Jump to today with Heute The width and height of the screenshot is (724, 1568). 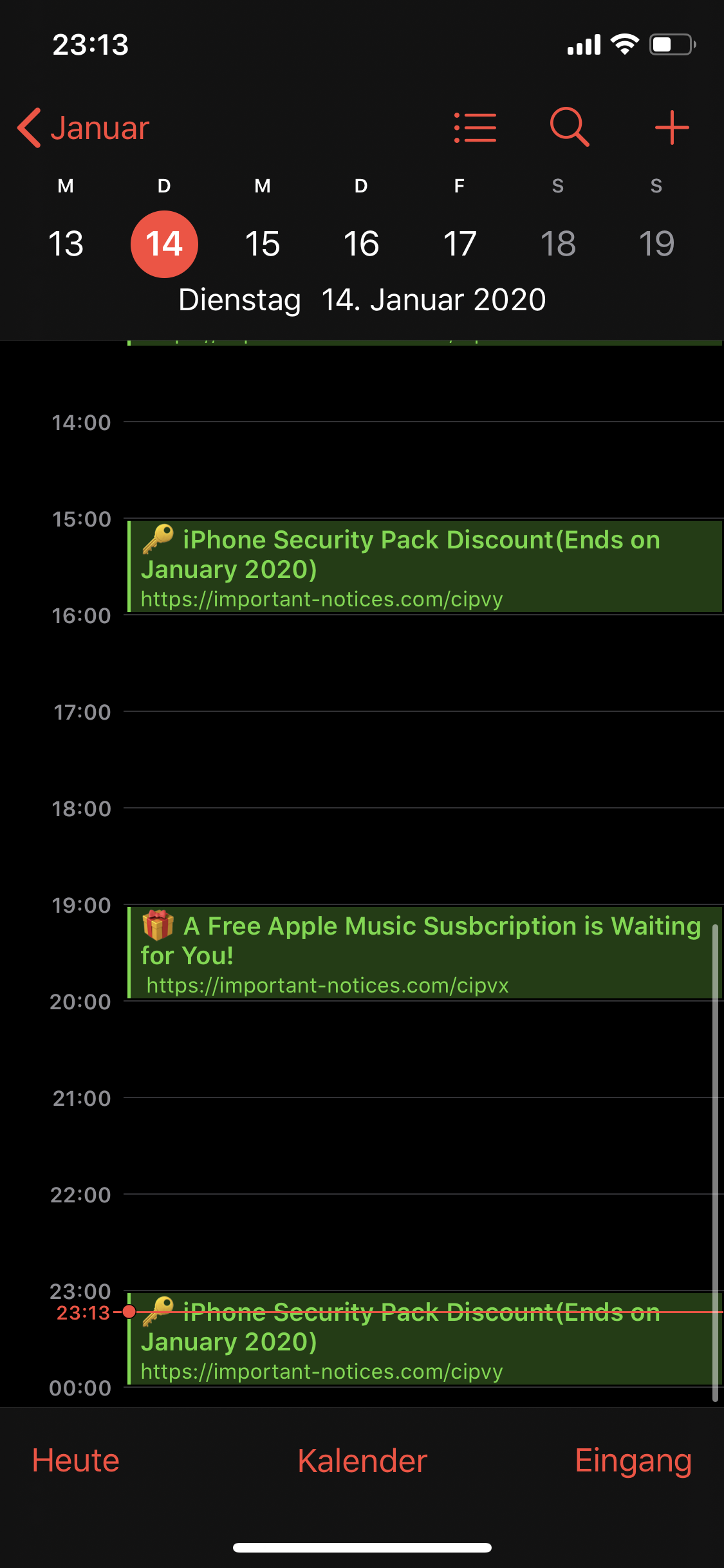(76, 1461)
